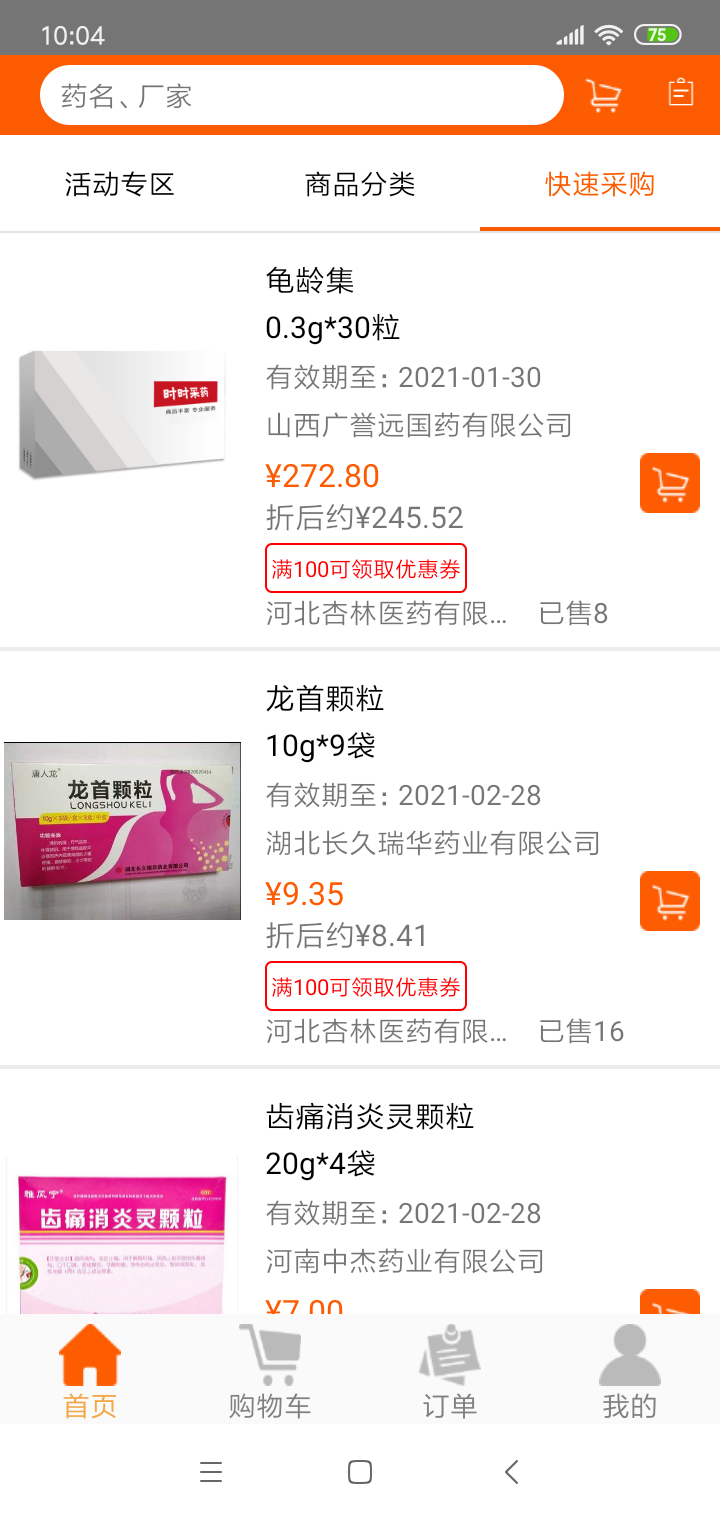Open the 龙首颗粒 product details
This screenshot has width=720, height=1520.
325,698
